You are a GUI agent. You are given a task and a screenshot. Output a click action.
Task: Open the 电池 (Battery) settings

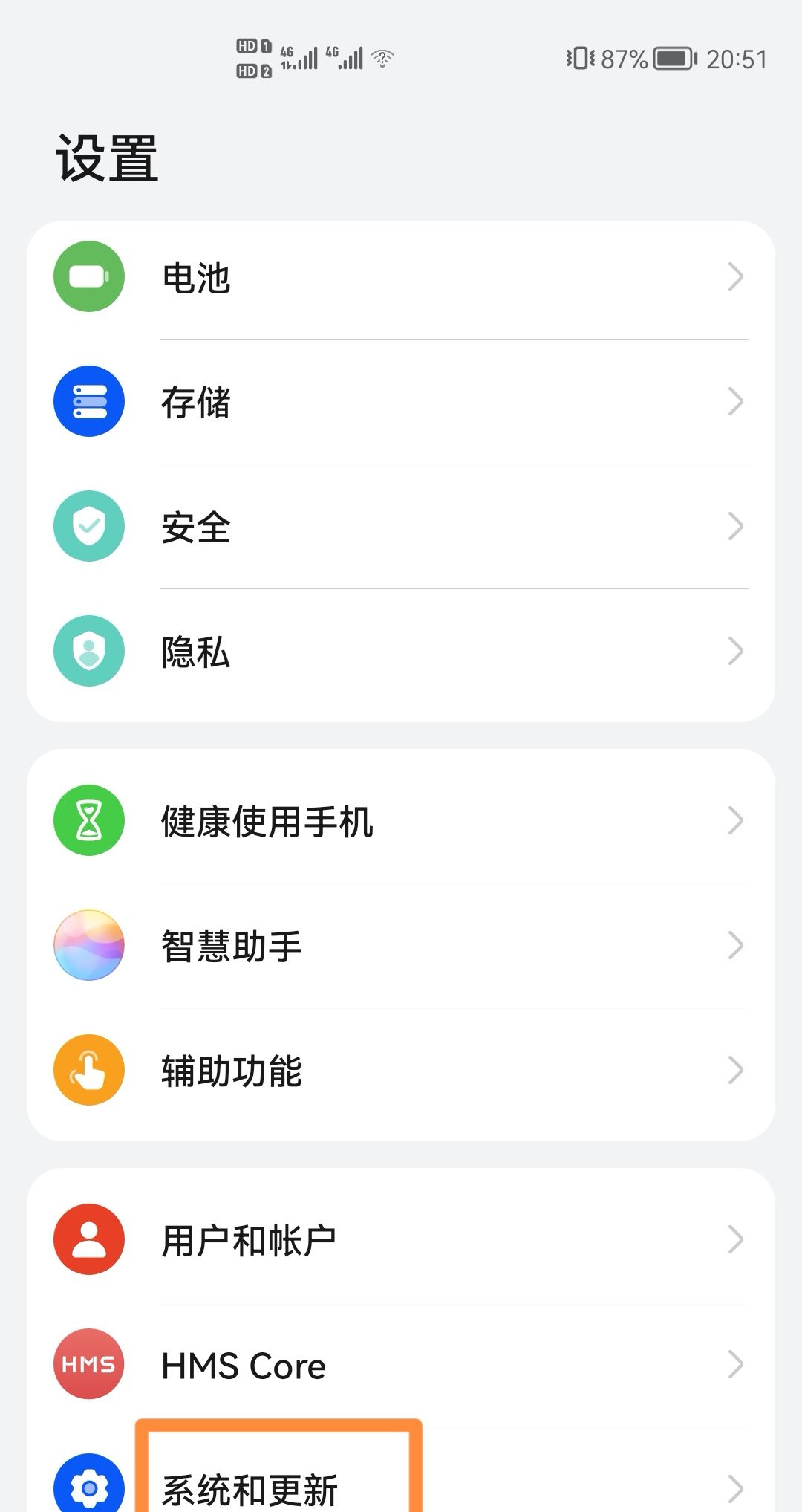click(401, 277)
